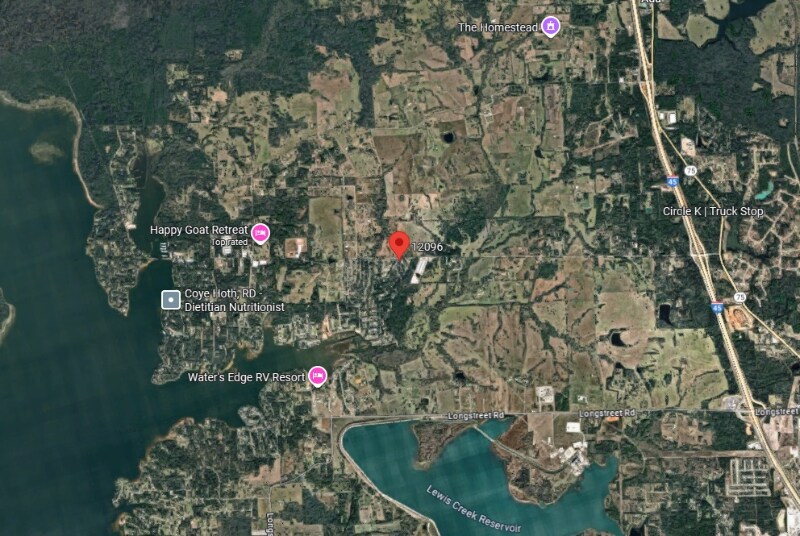Tap the Coye Hoth, RD Dietitian Nutritionist marker
This screenshot has height=536, width=800.
pyautogui.click(x=172, y=299)
